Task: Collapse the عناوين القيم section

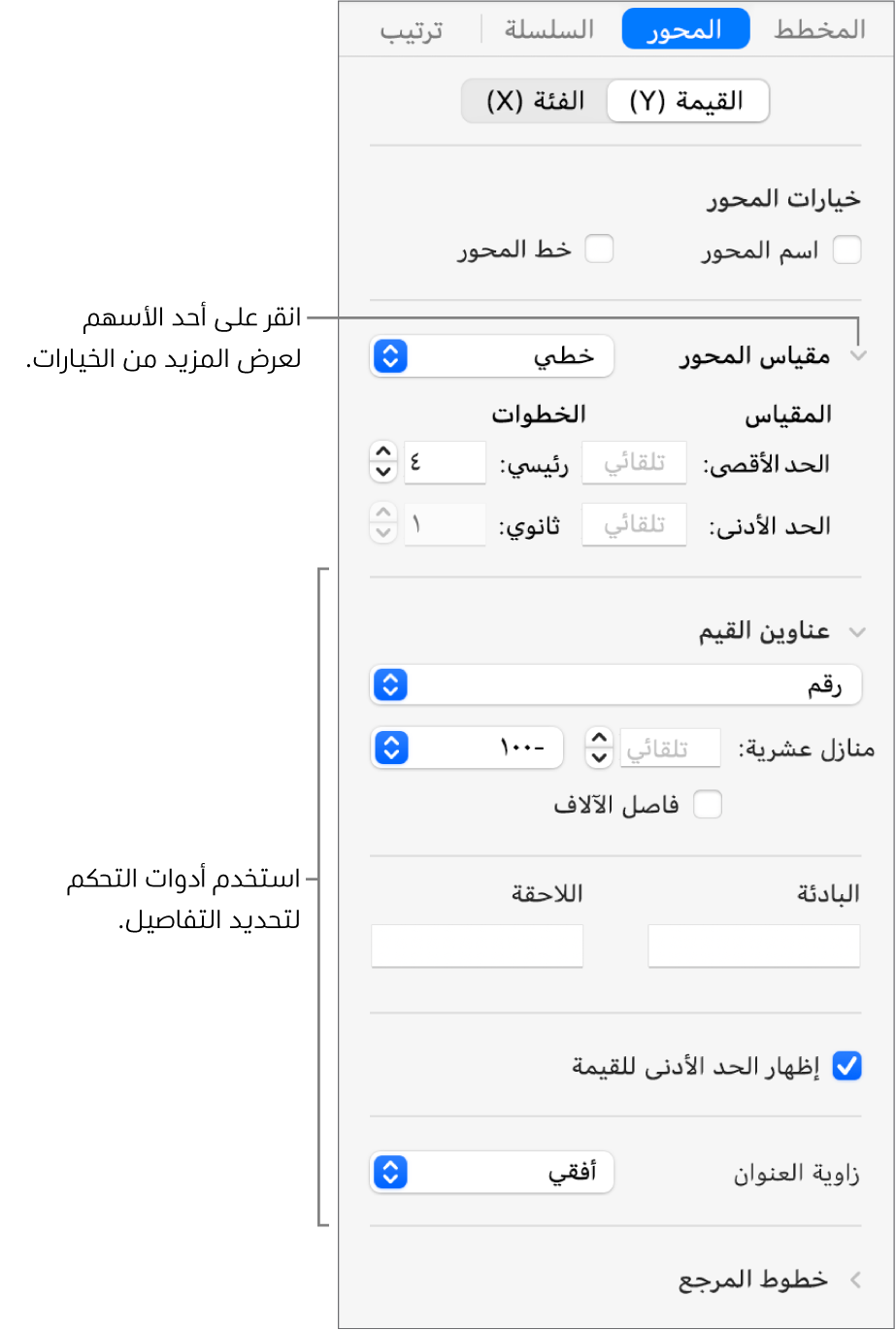Action: [857, 631]
